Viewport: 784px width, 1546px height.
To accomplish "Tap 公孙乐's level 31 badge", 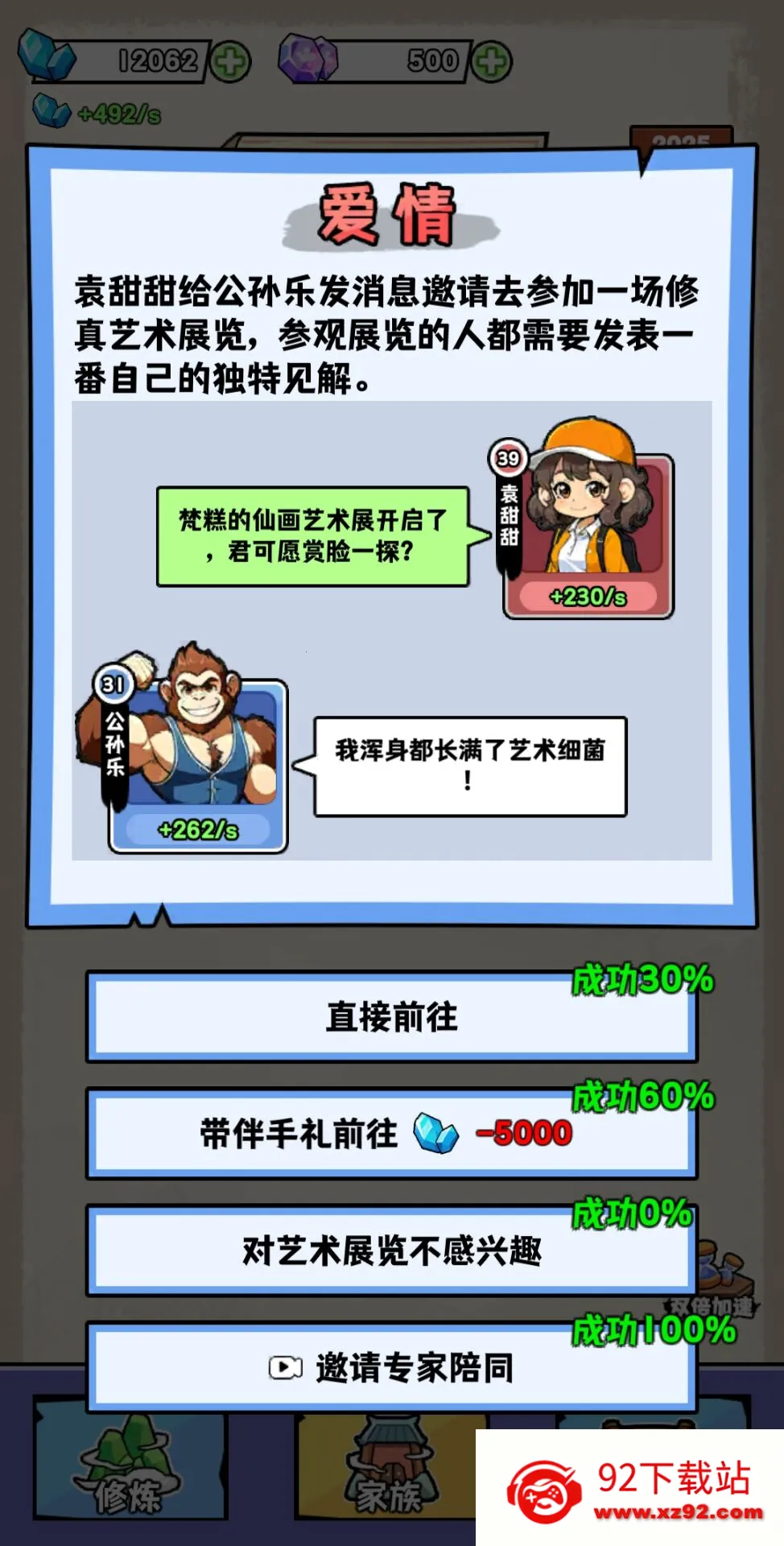I will click(x=113, y=684).
